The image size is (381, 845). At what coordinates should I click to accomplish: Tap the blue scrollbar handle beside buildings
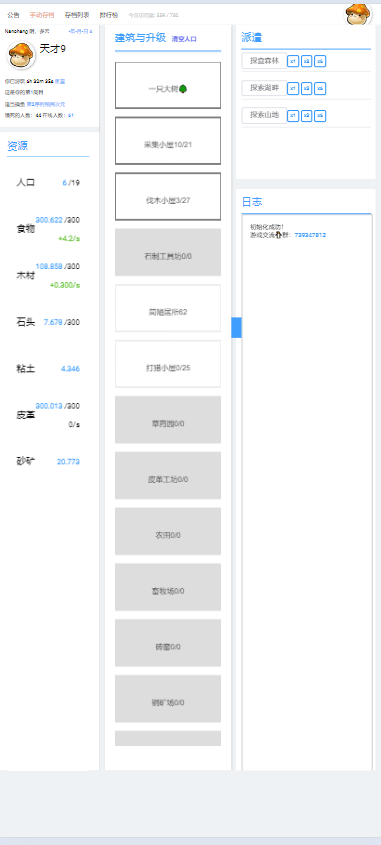pos(236,328)
